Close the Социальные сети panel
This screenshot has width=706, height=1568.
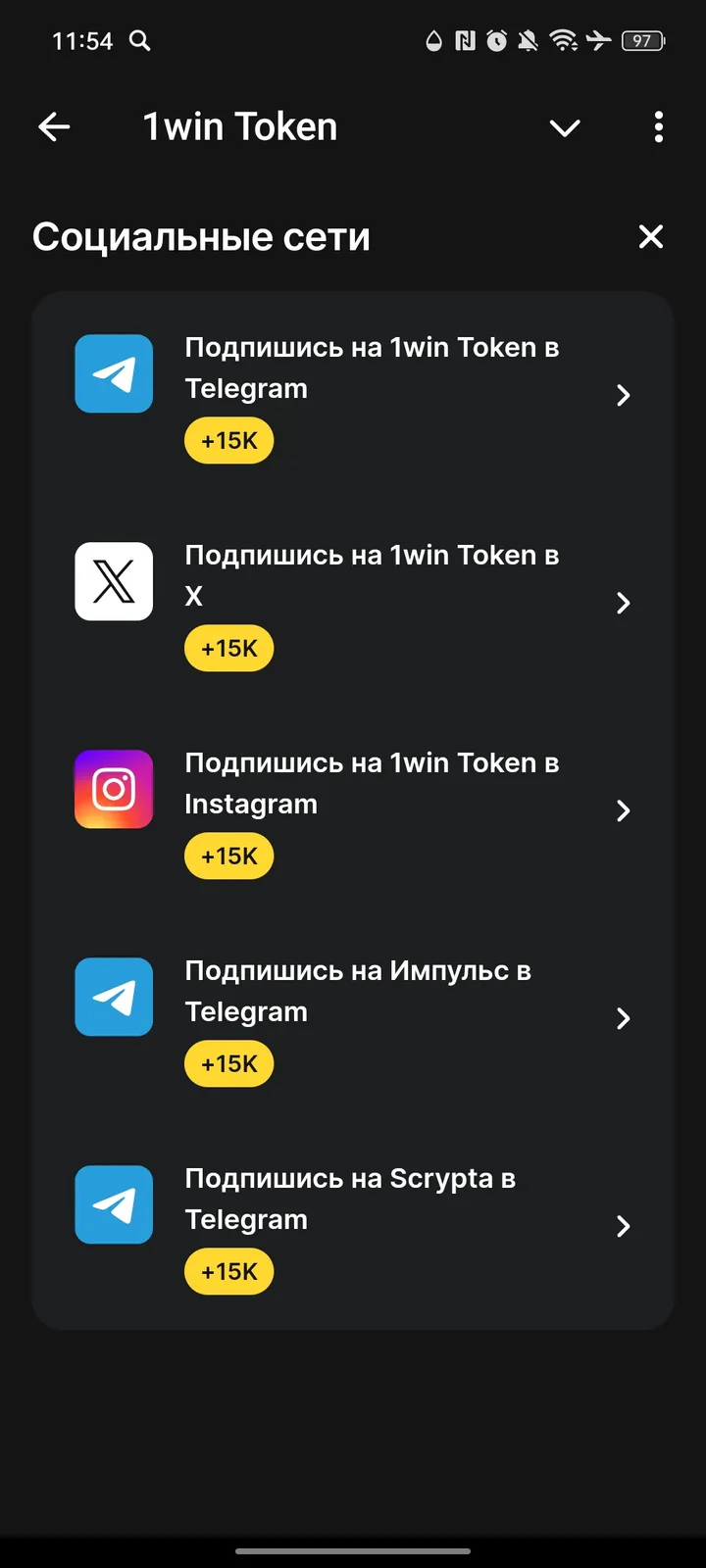click(651, 236)
